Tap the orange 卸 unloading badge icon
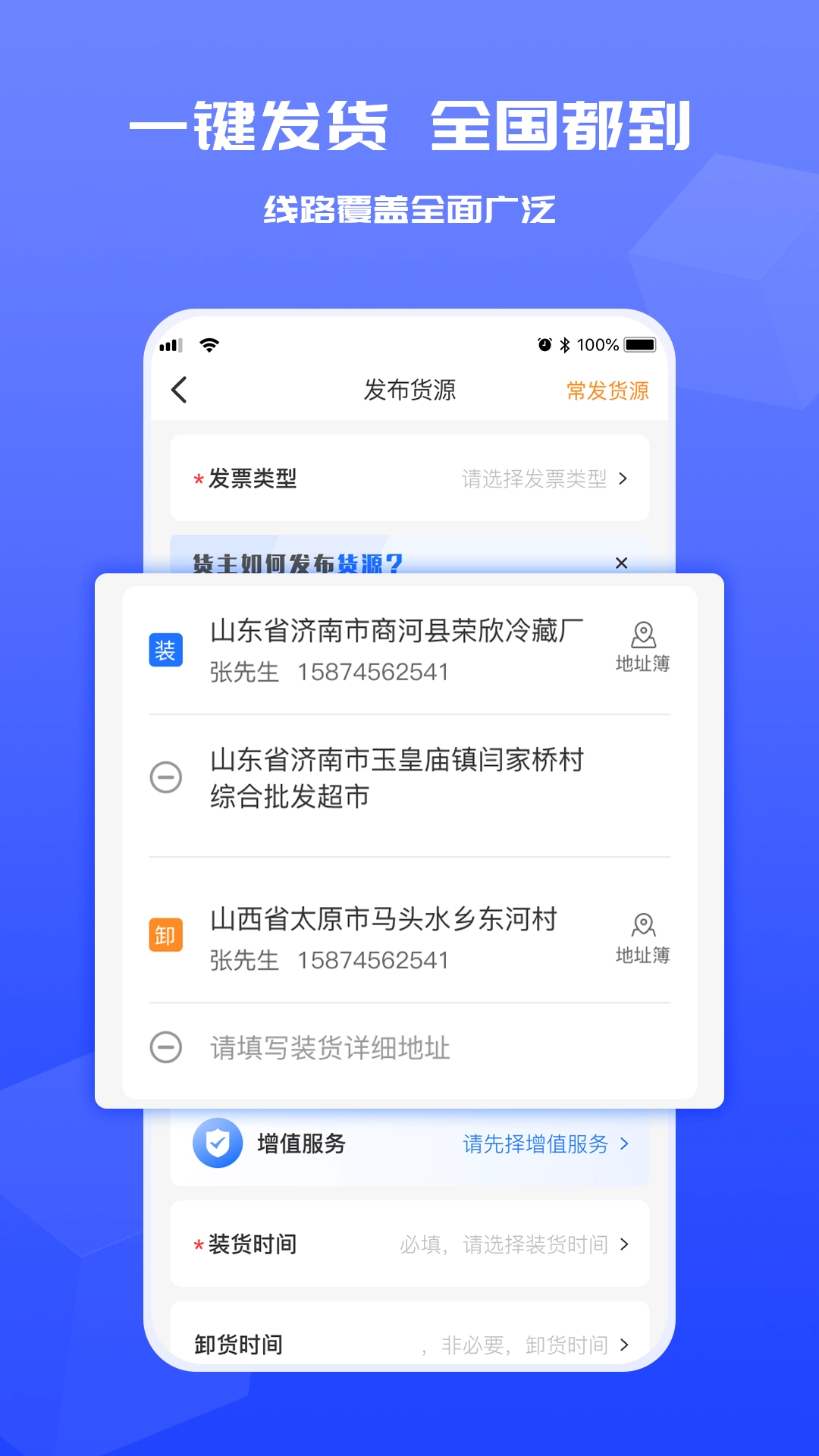Viewport: 819px width, 1456px height. tap(166, 935)
